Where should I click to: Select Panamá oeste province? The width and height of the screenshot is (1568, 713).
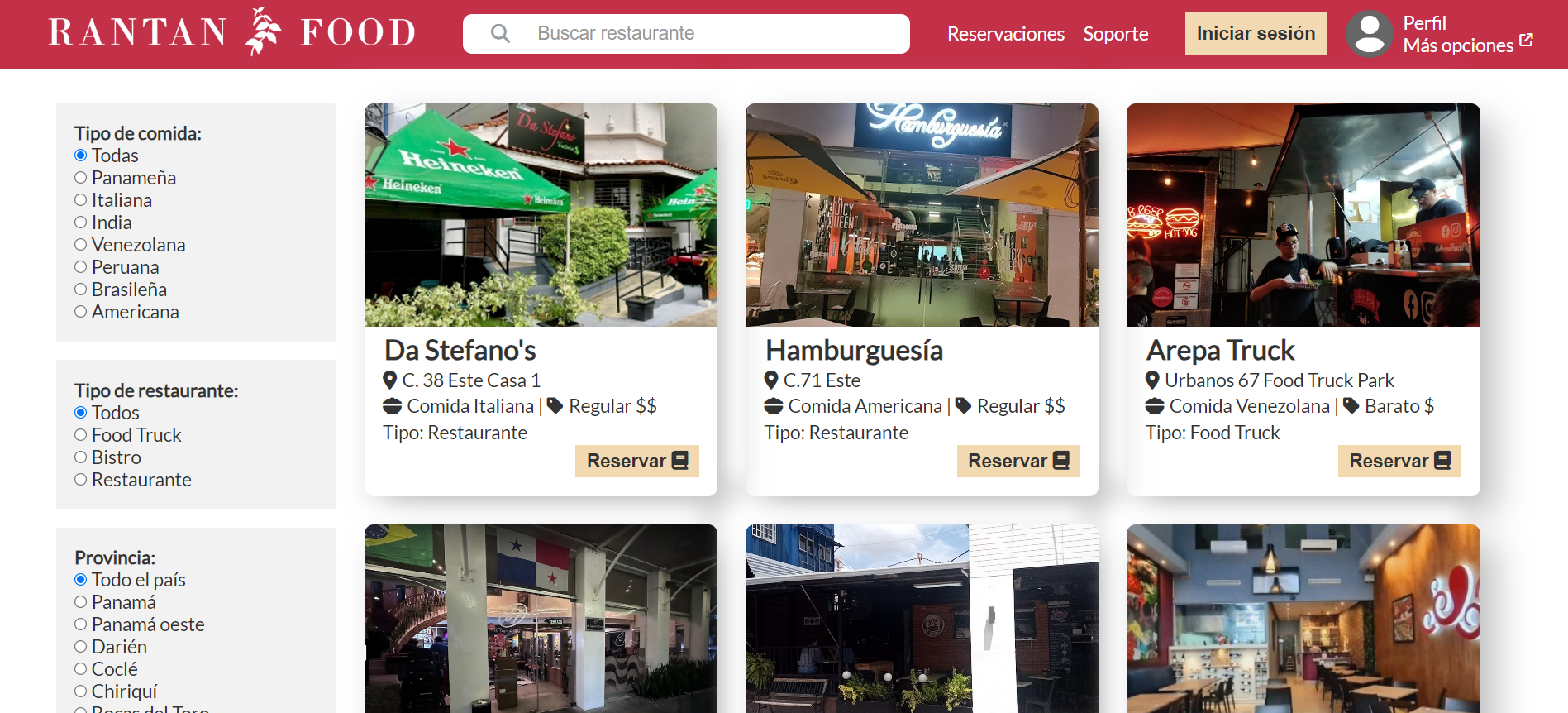point(81,624)
